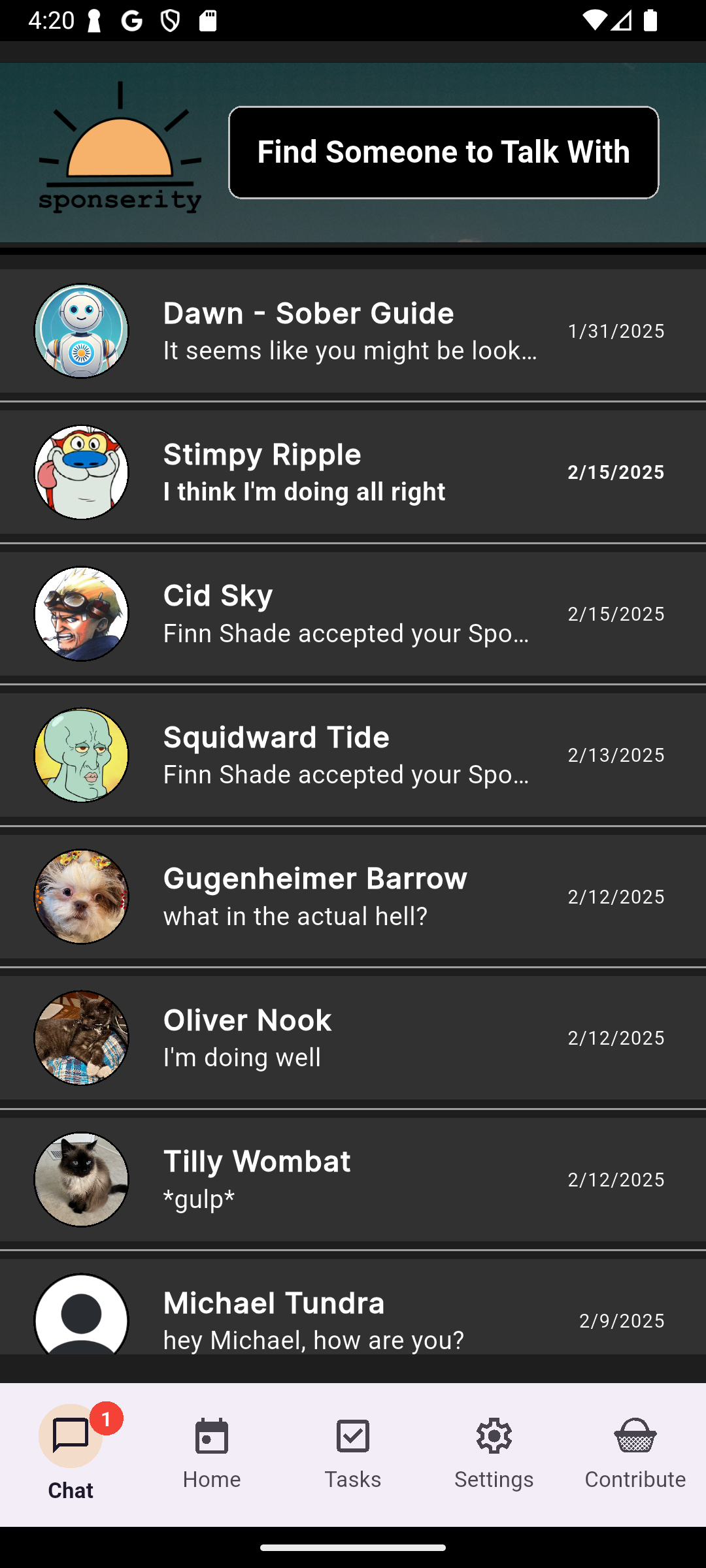
Task: Select the Home icon in bottom navigation
Action: (x=211, y=1437)
